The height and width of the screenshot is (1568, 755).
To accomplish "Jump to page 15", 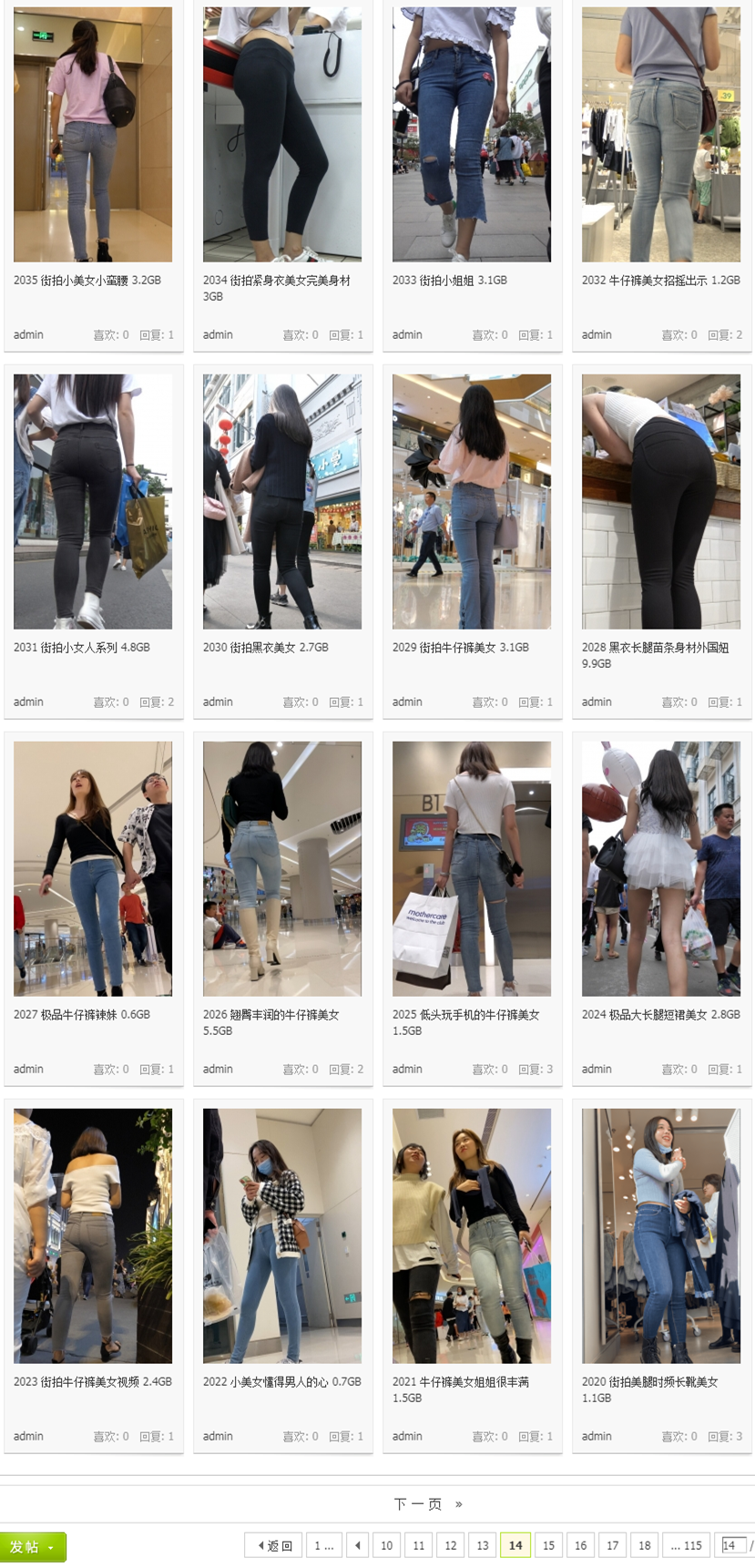I will pos(548,1546).
